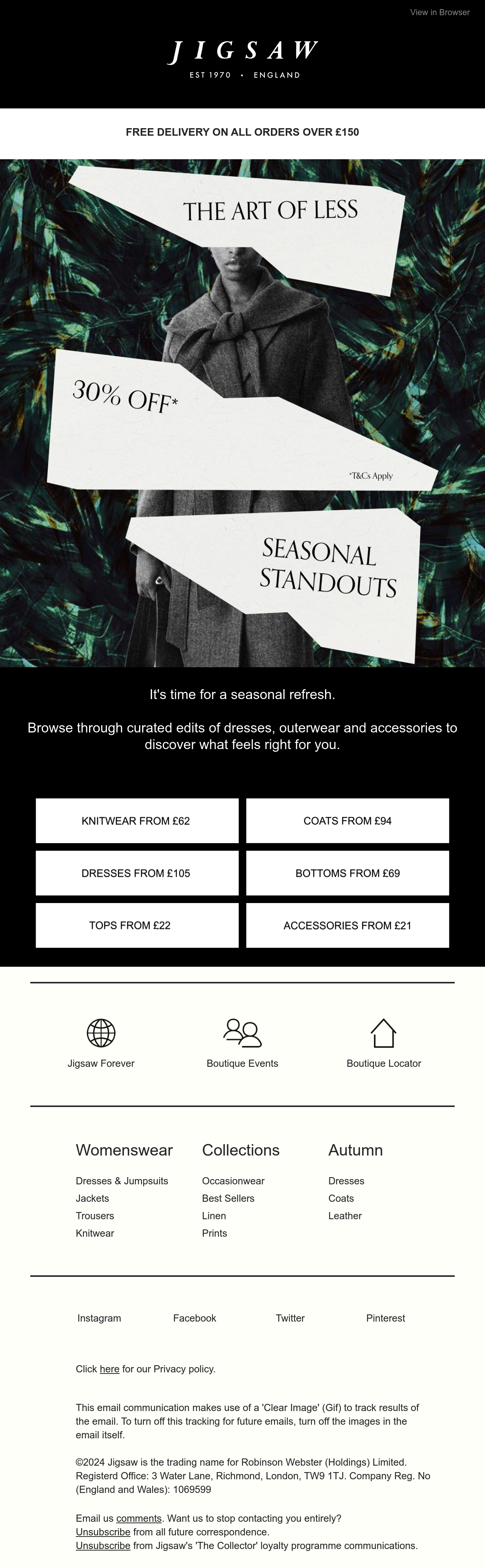Open Accessories from £21

347,925
